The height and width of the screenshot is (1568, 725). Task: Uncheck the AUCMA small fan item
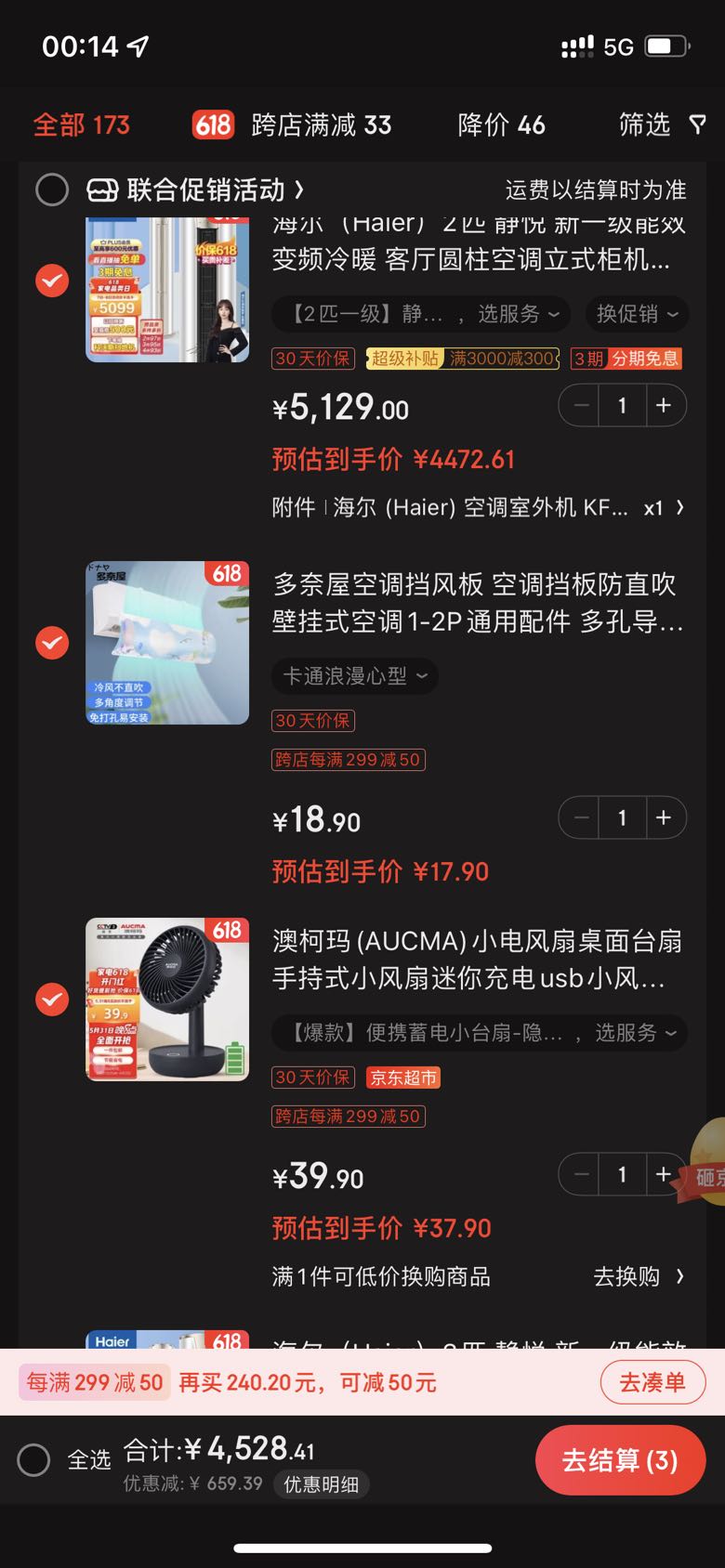52,999
